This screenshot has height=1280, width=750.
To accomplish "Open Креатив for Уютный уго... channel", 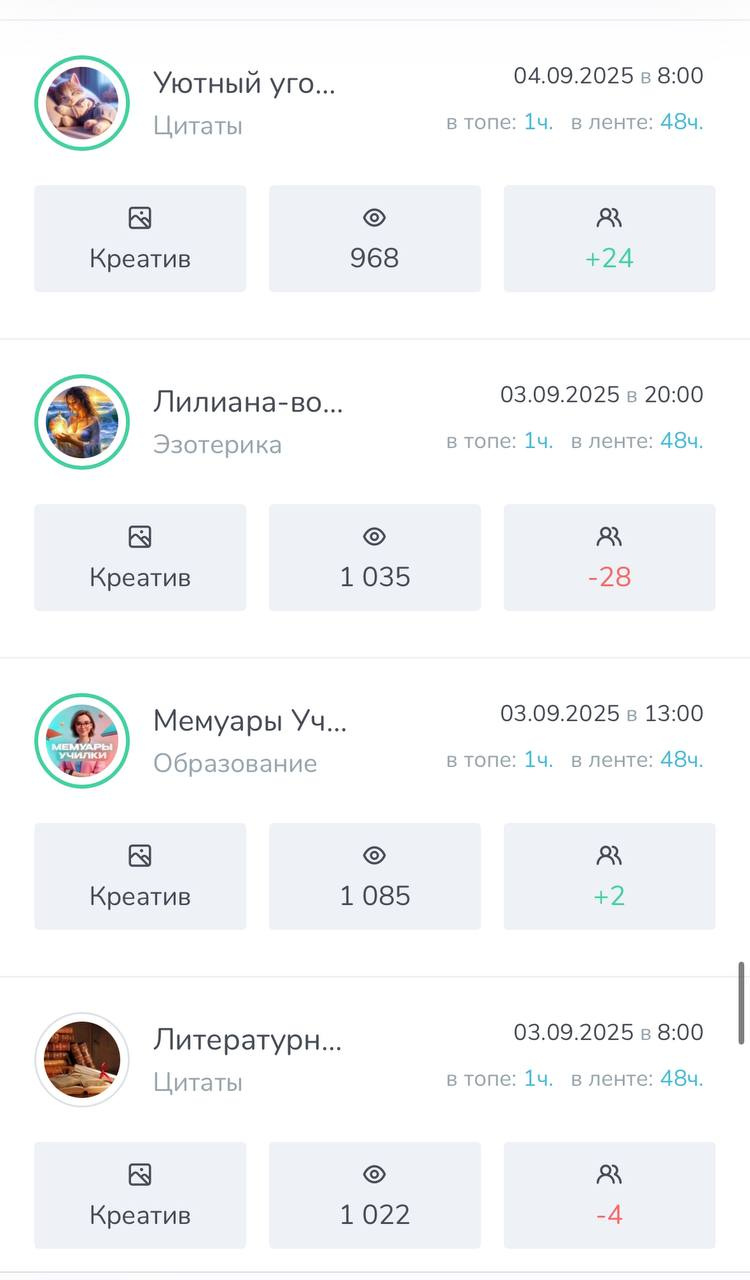I will point(140,239).
